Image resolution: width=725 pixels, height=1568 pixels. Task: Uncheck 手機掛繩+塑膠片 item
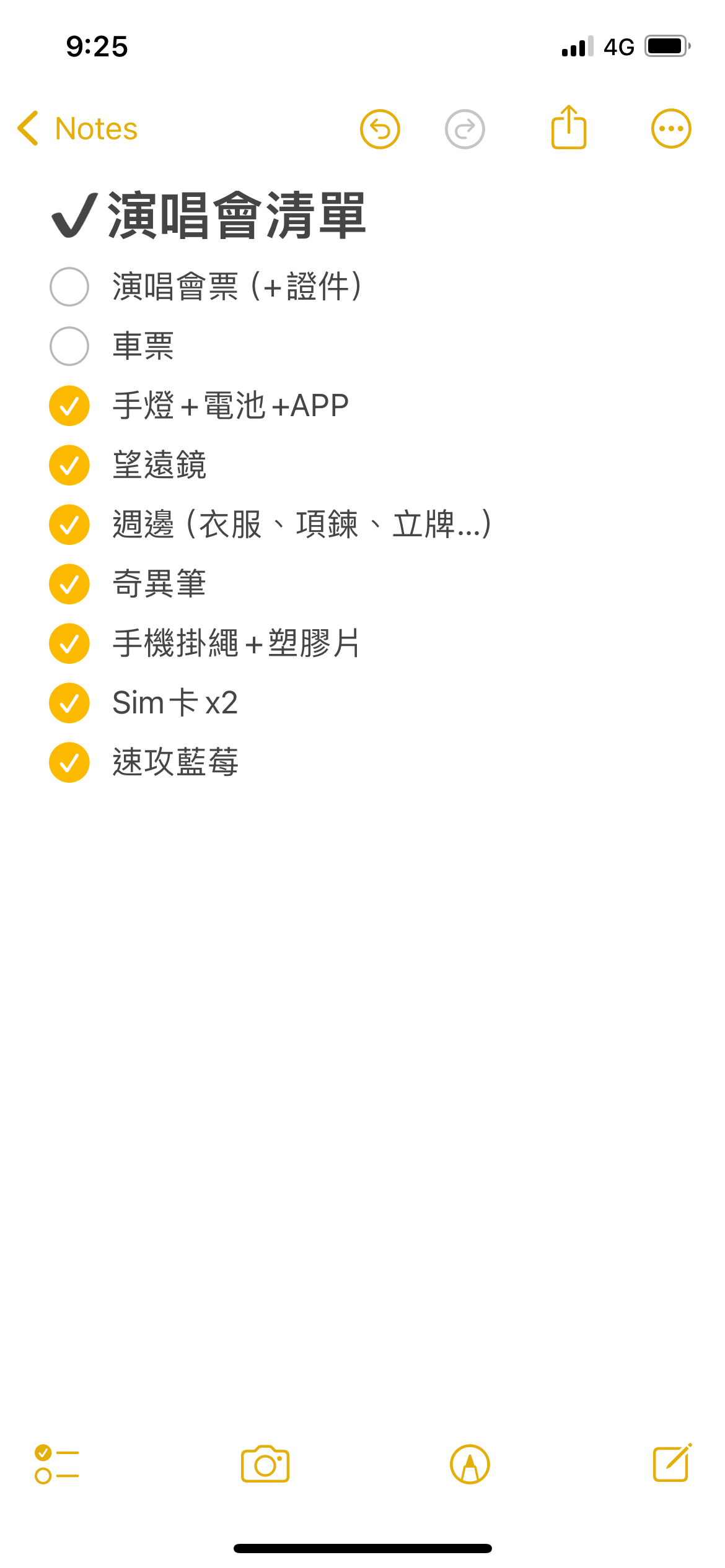[69, 643]
